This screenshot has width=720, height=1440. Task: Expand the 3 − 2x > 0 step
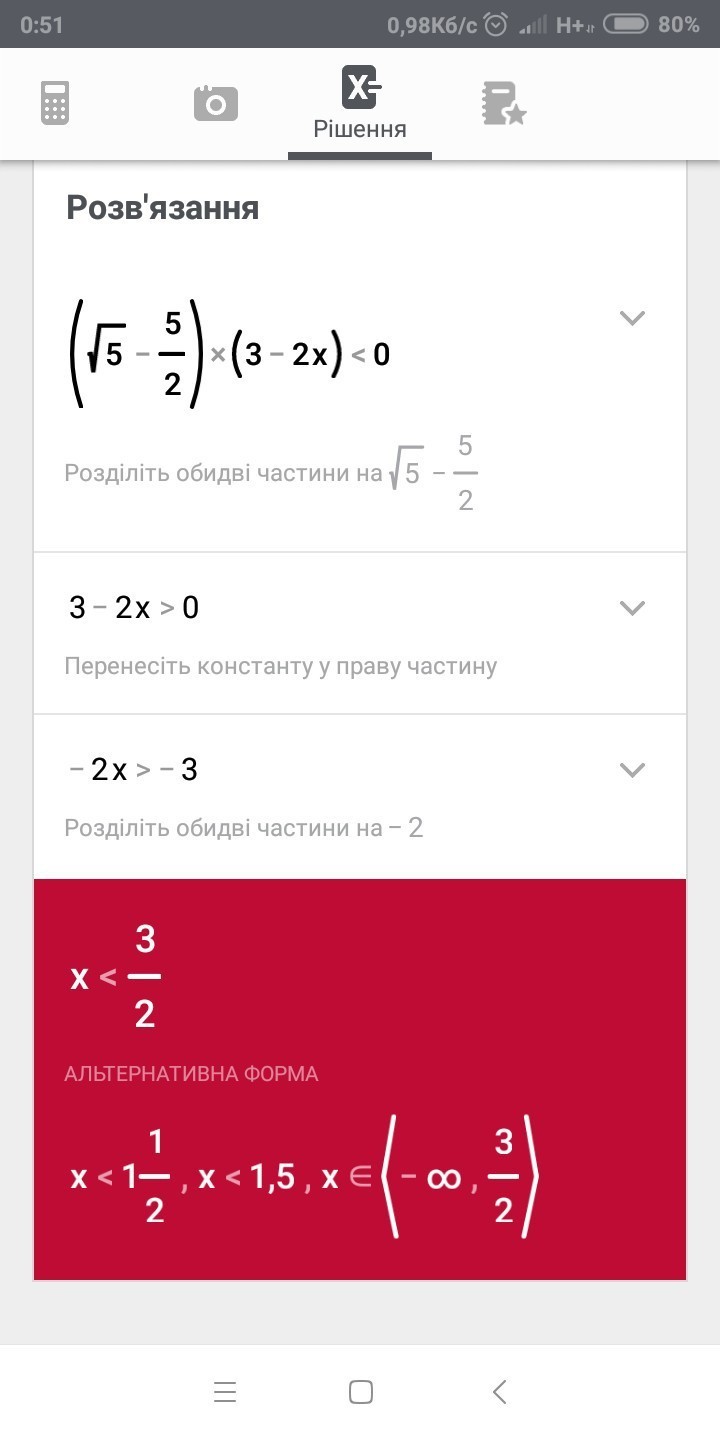[631, 607]
